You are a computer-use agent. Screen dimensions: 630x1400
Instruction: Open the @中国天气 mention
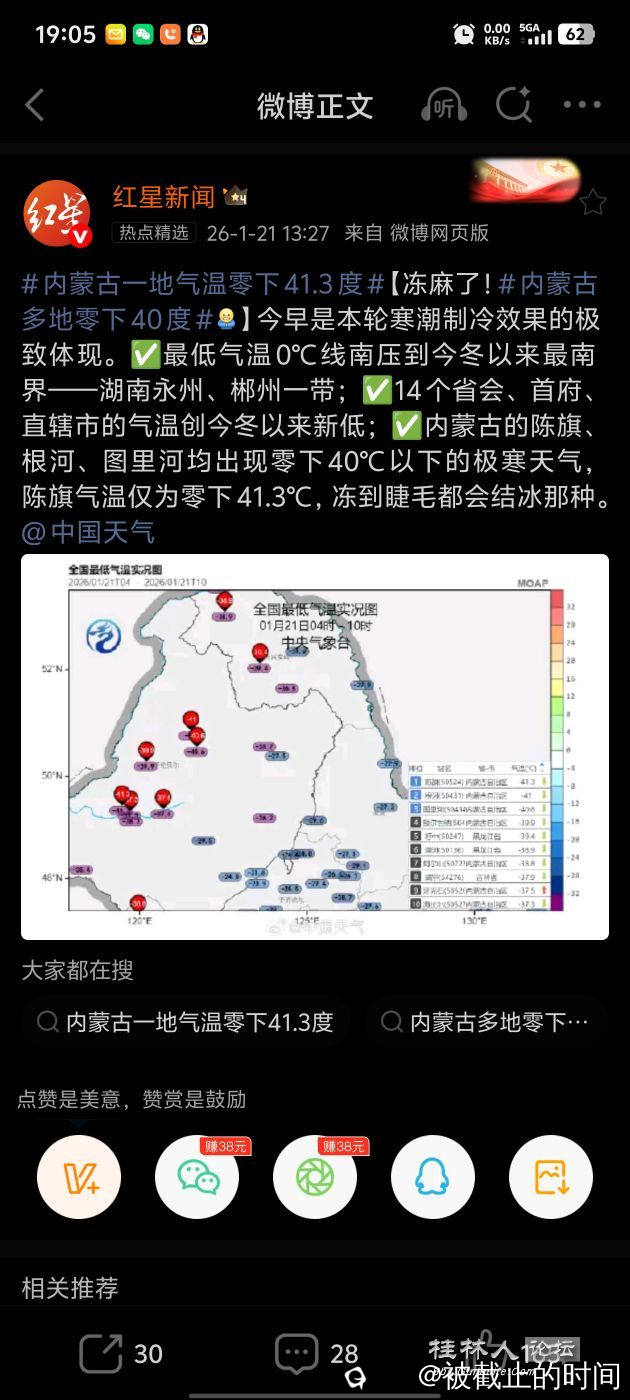pyautogui.click(x=88, y=531)
